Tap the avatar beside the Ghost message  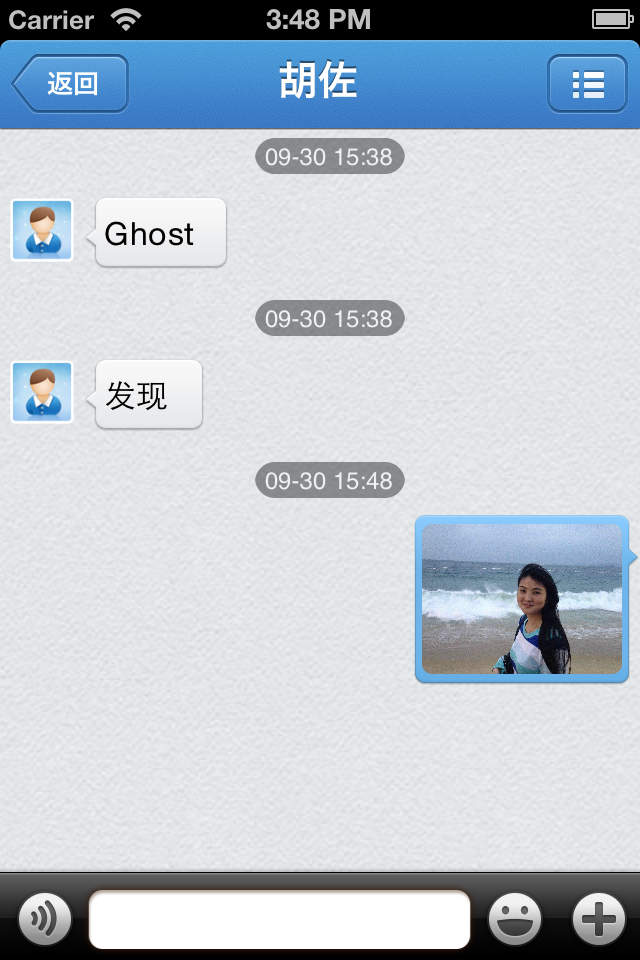click(42, 230)
